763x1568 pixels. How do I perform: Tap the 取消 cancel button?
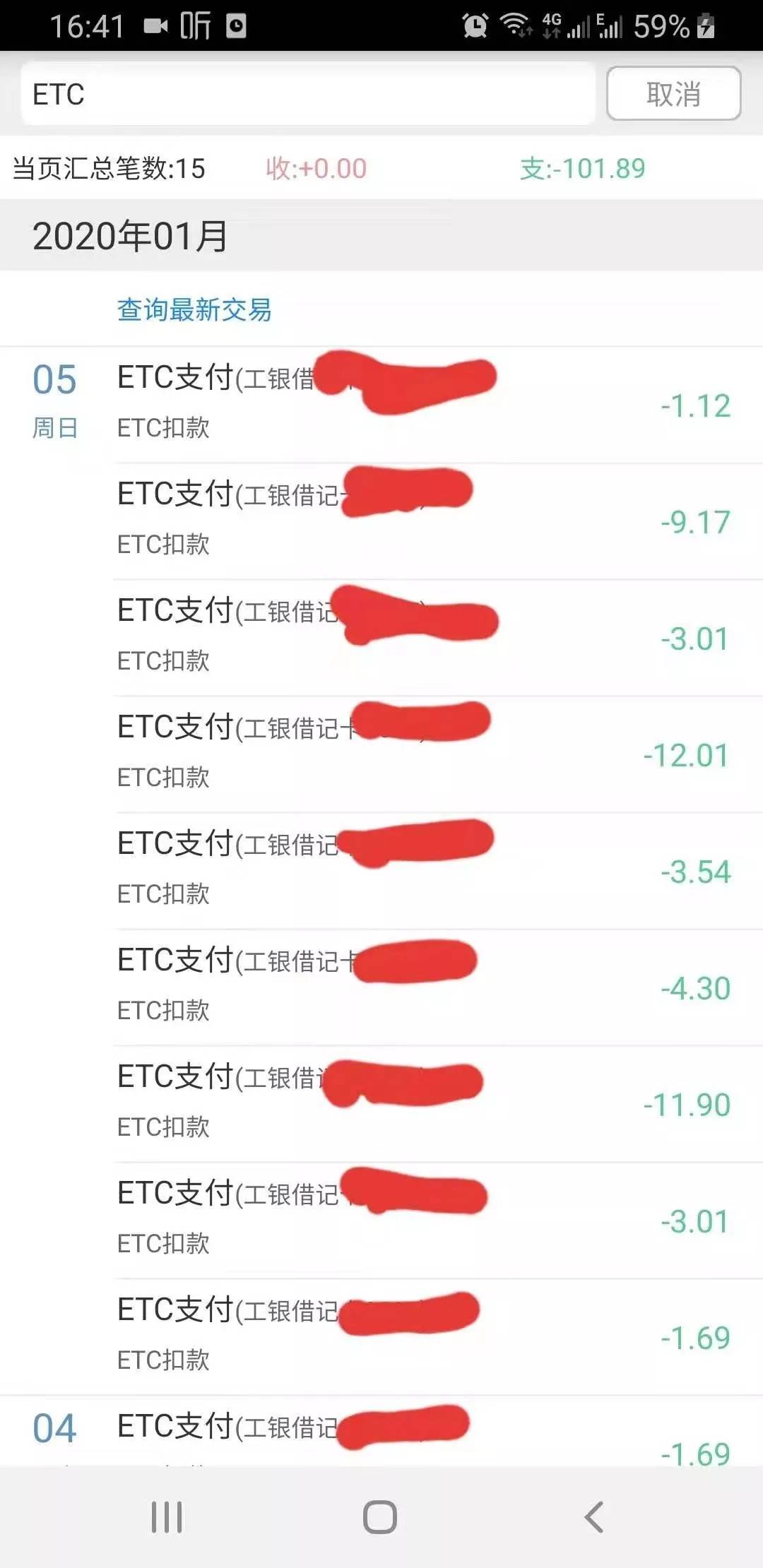[673, 94]
